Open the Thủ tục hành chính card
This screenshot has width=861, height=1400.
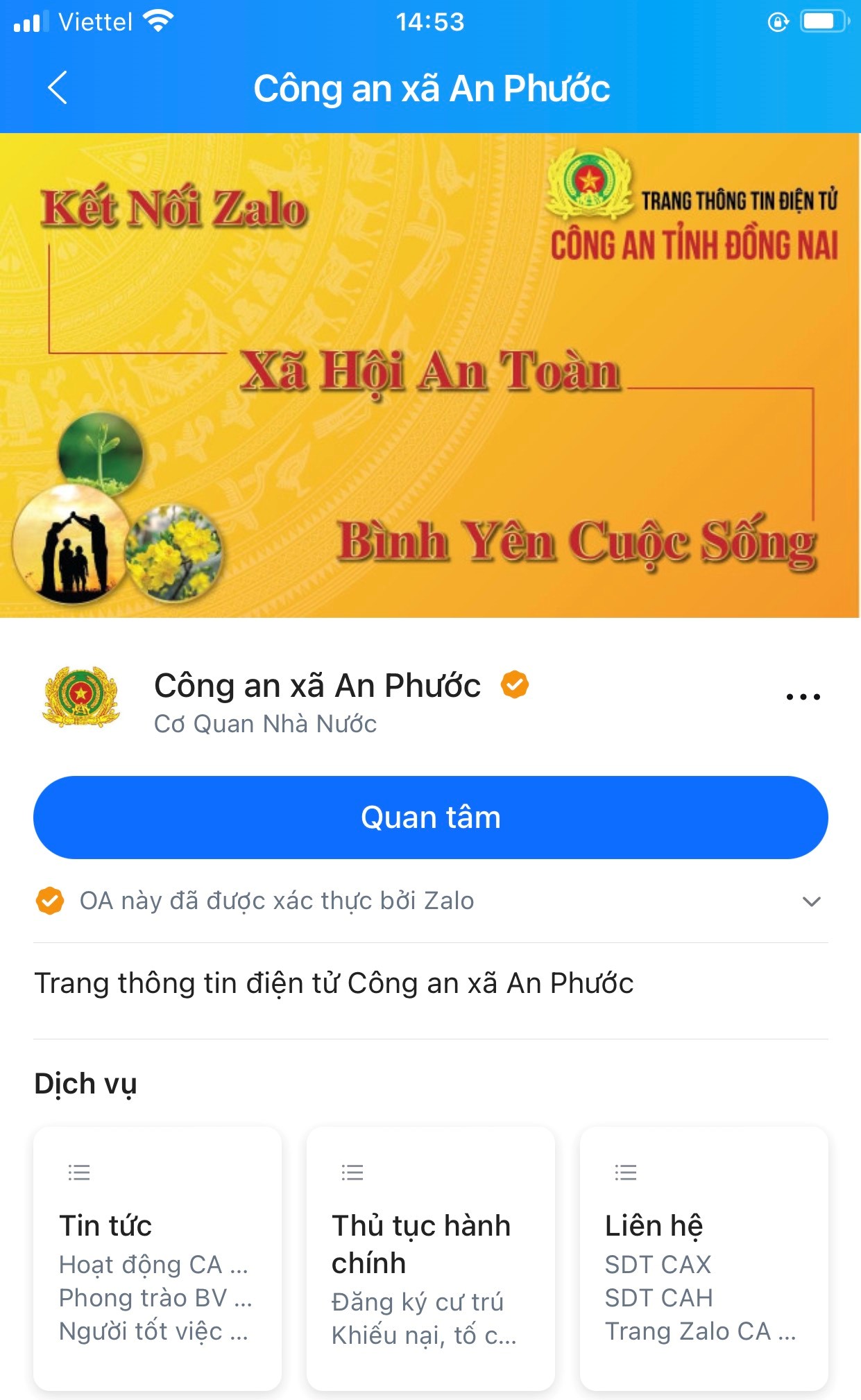point(430,1258)
